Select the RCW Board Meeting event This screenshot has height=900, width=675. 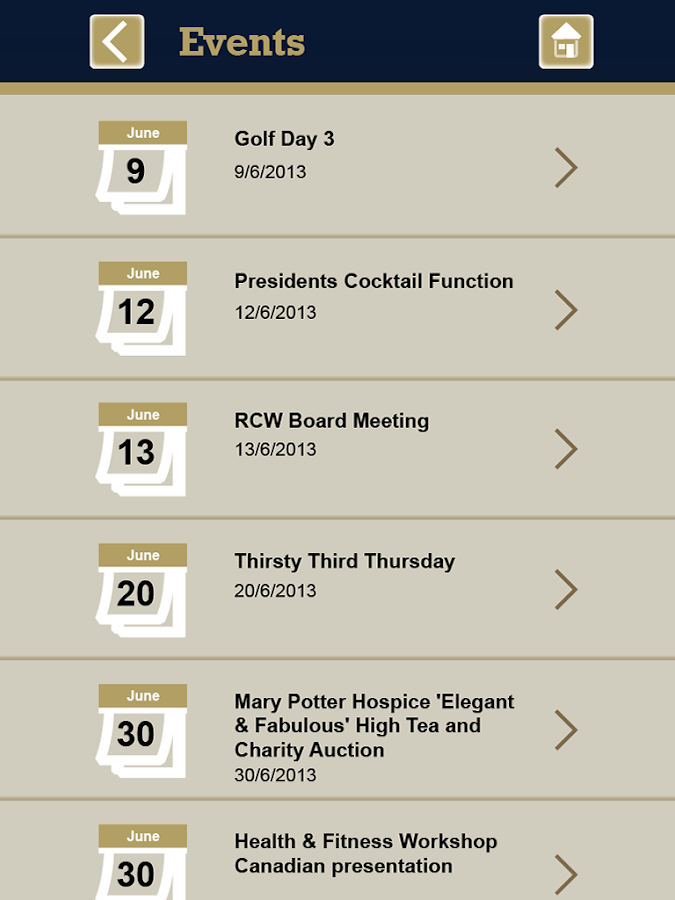(x=337, y=449)
